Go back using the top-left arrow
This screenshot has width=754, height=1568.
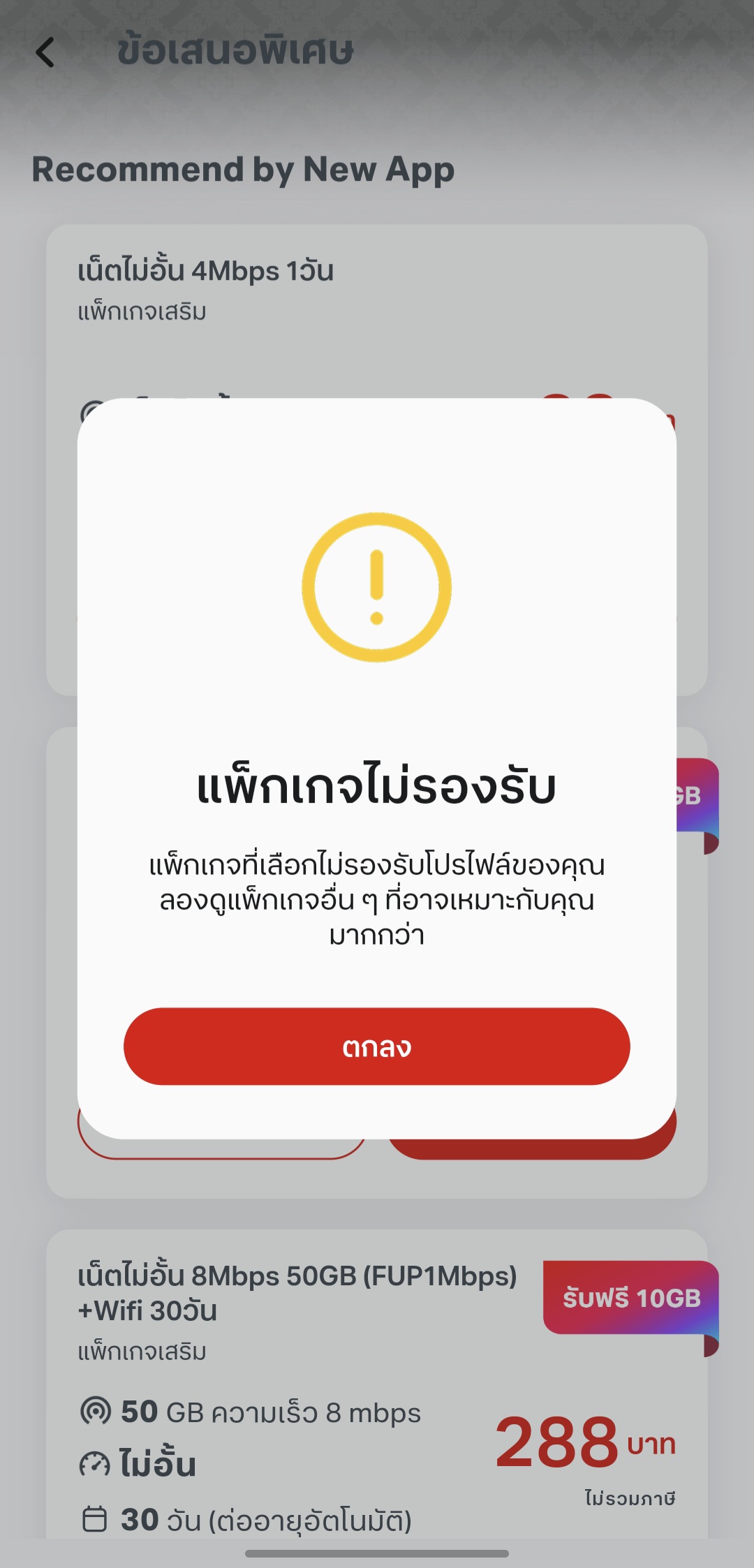click(45, 52)
